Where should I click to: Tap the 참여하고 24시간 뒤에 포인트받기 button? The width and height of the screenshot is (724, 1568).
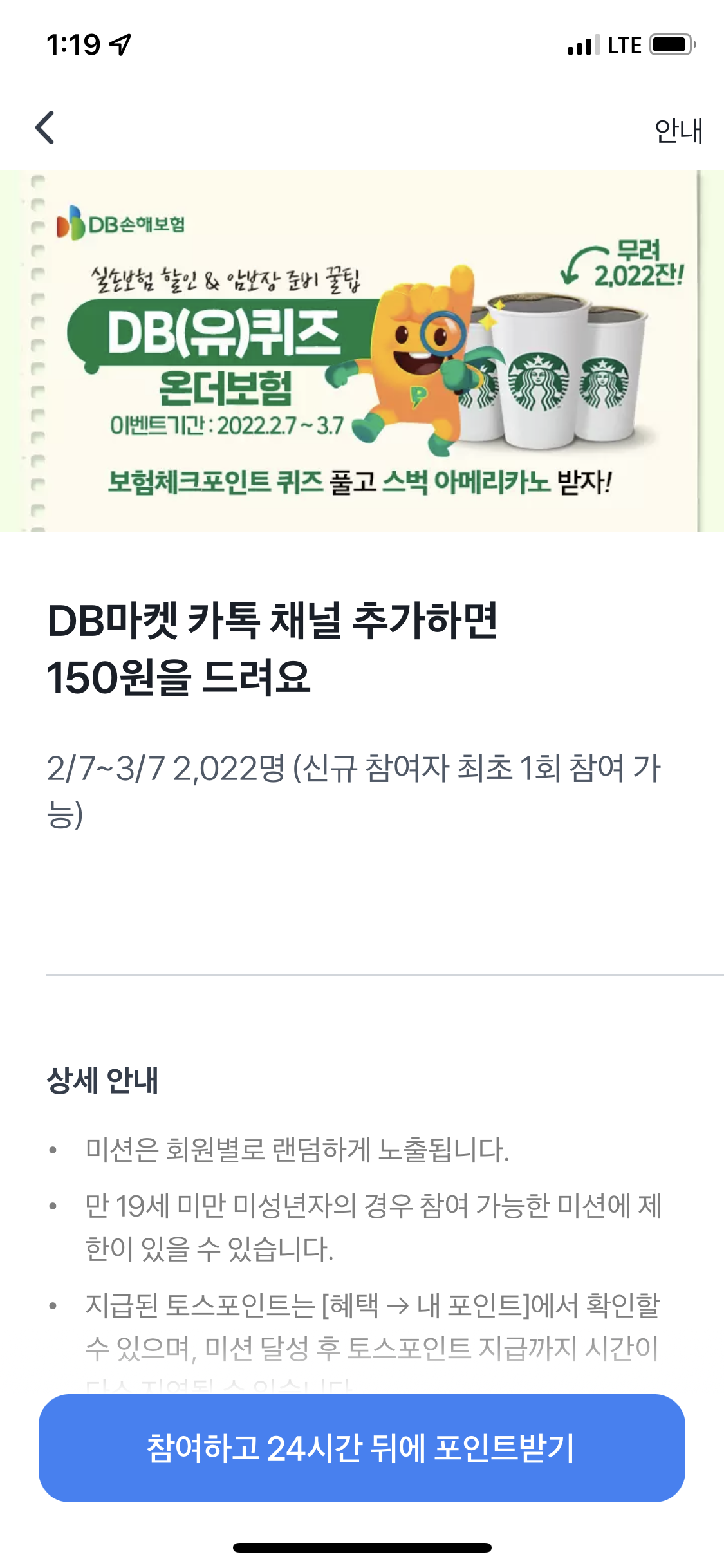pyautogui.click(x=362, y=1448)
